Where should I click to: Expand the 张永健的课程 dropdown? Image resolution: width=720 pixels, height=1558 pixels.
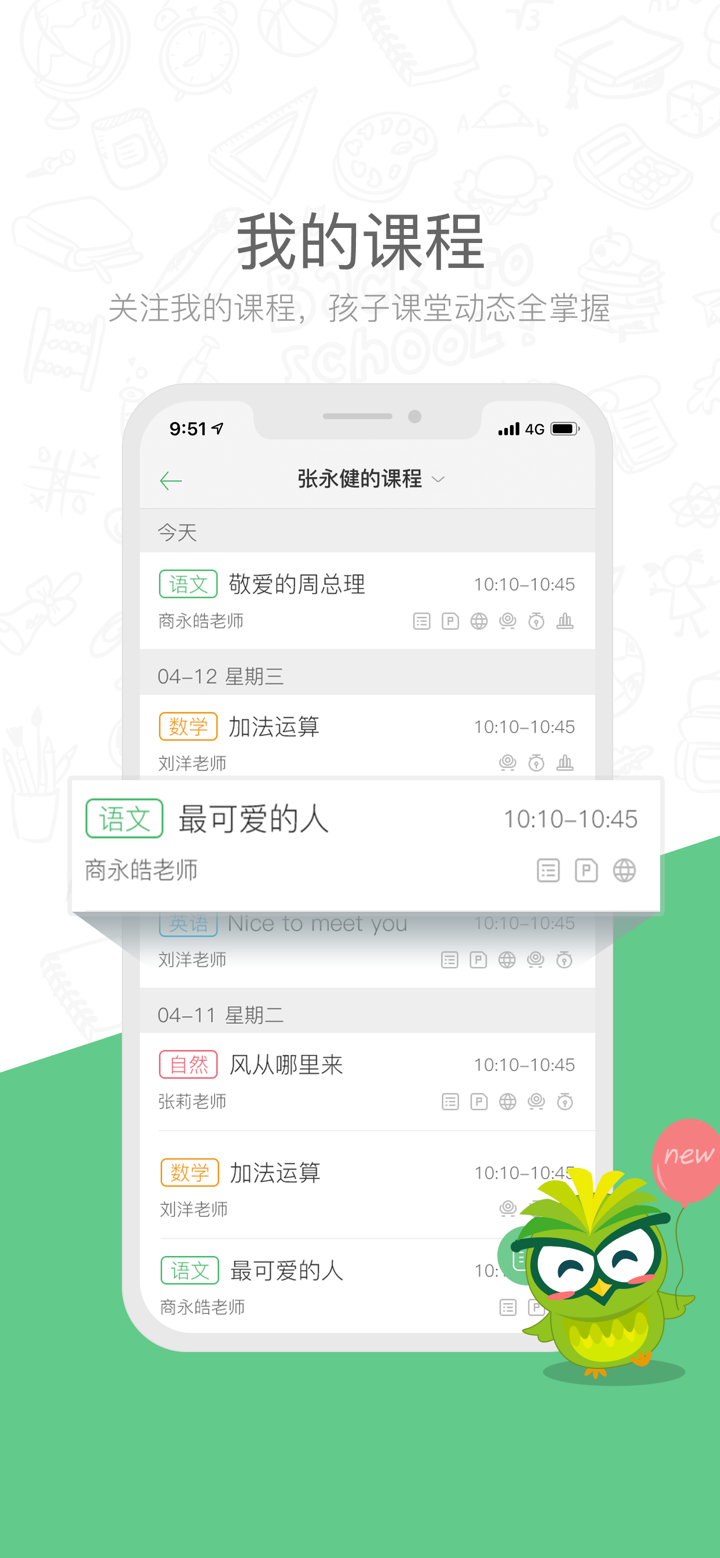[x=437, y=480]
